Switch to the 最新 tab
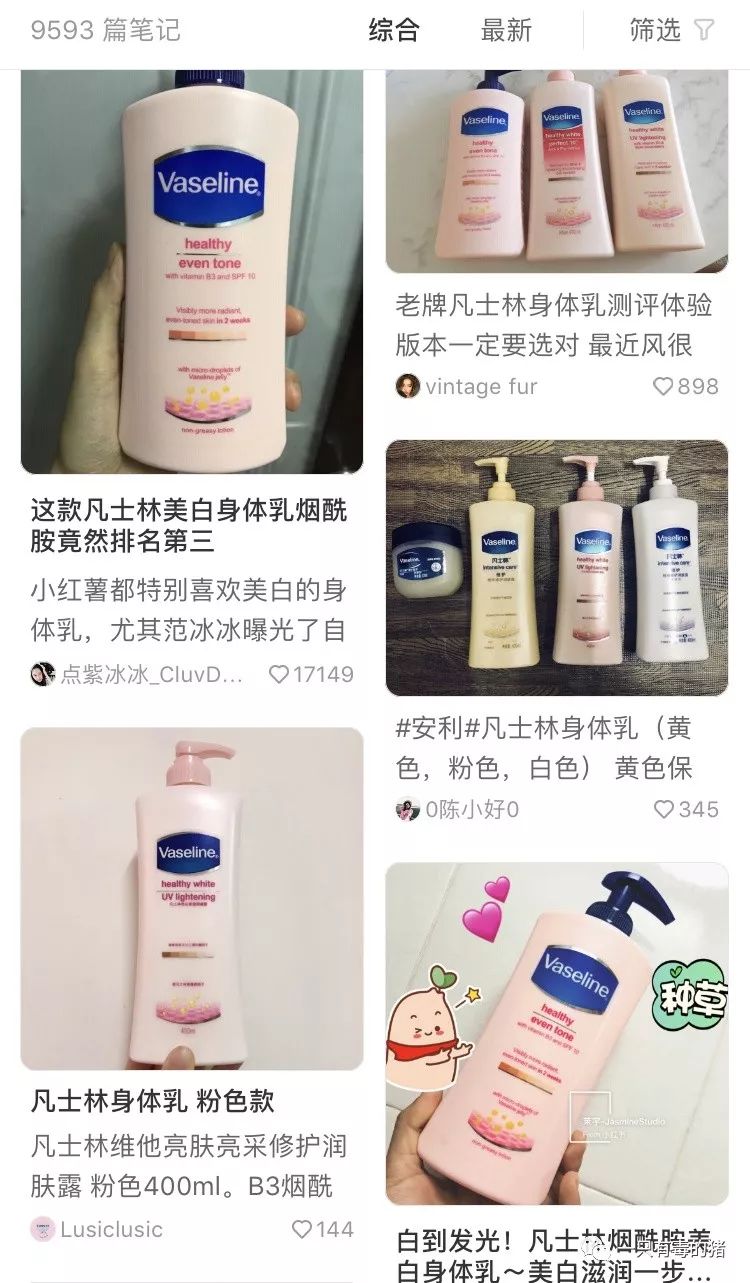 [506, 30]
